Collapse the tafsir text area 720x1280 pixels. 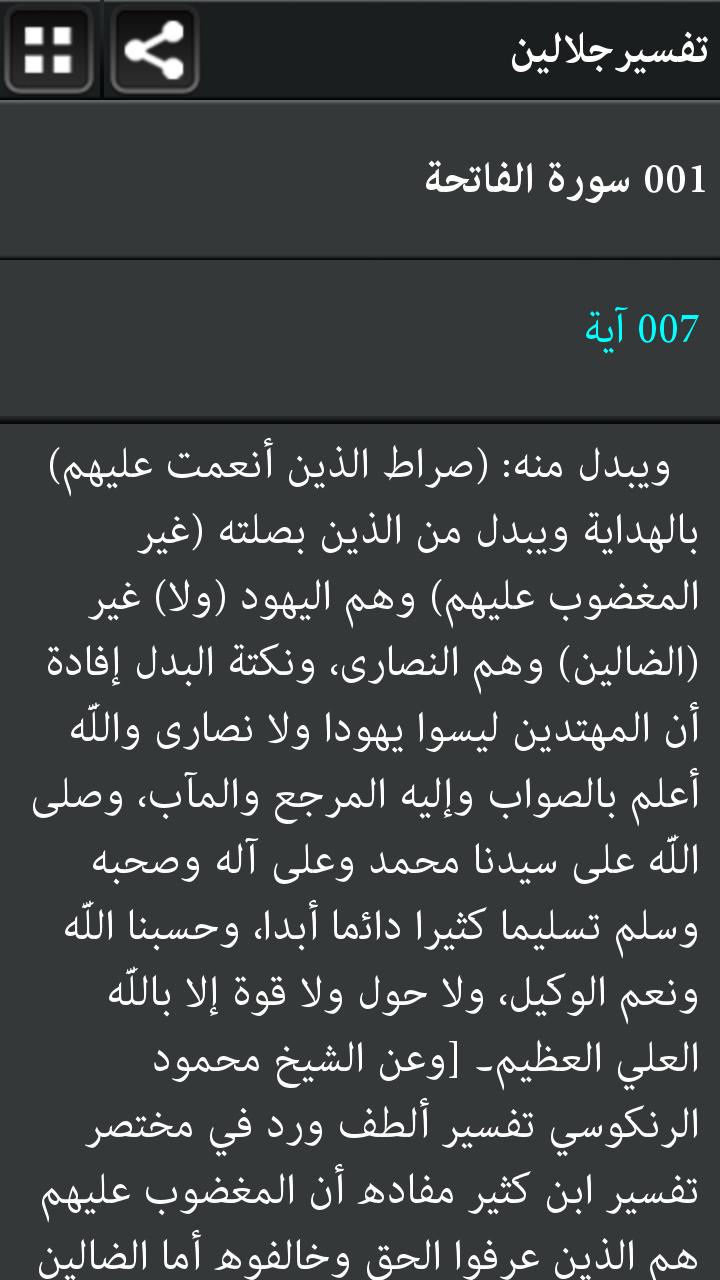pos(360,800)
